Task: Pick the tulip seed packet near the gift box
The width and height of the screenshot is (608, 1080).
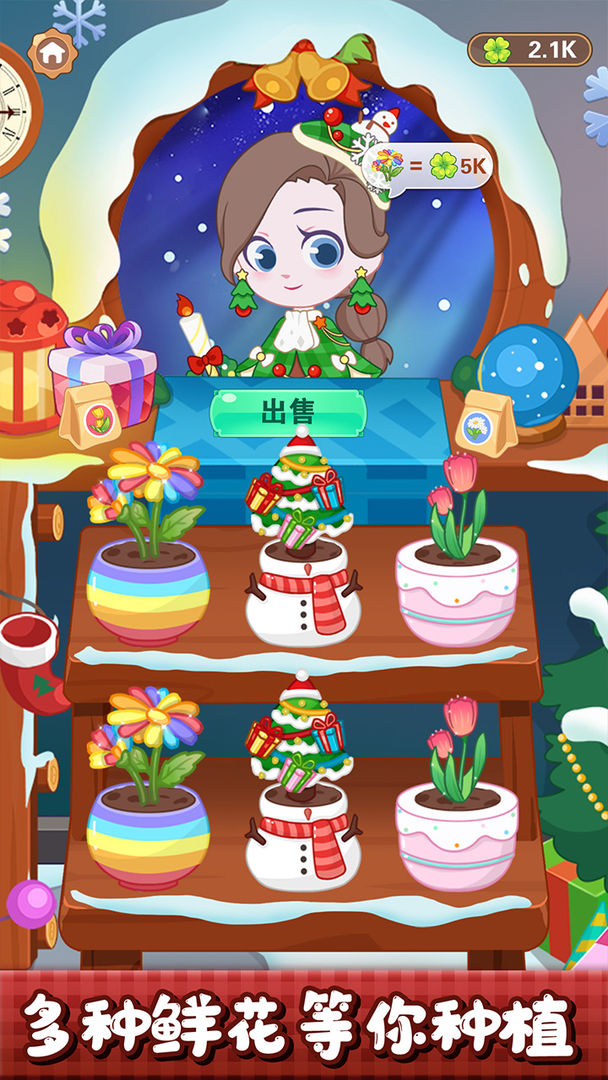Action: pyautogui.click(x=91, y=415)
